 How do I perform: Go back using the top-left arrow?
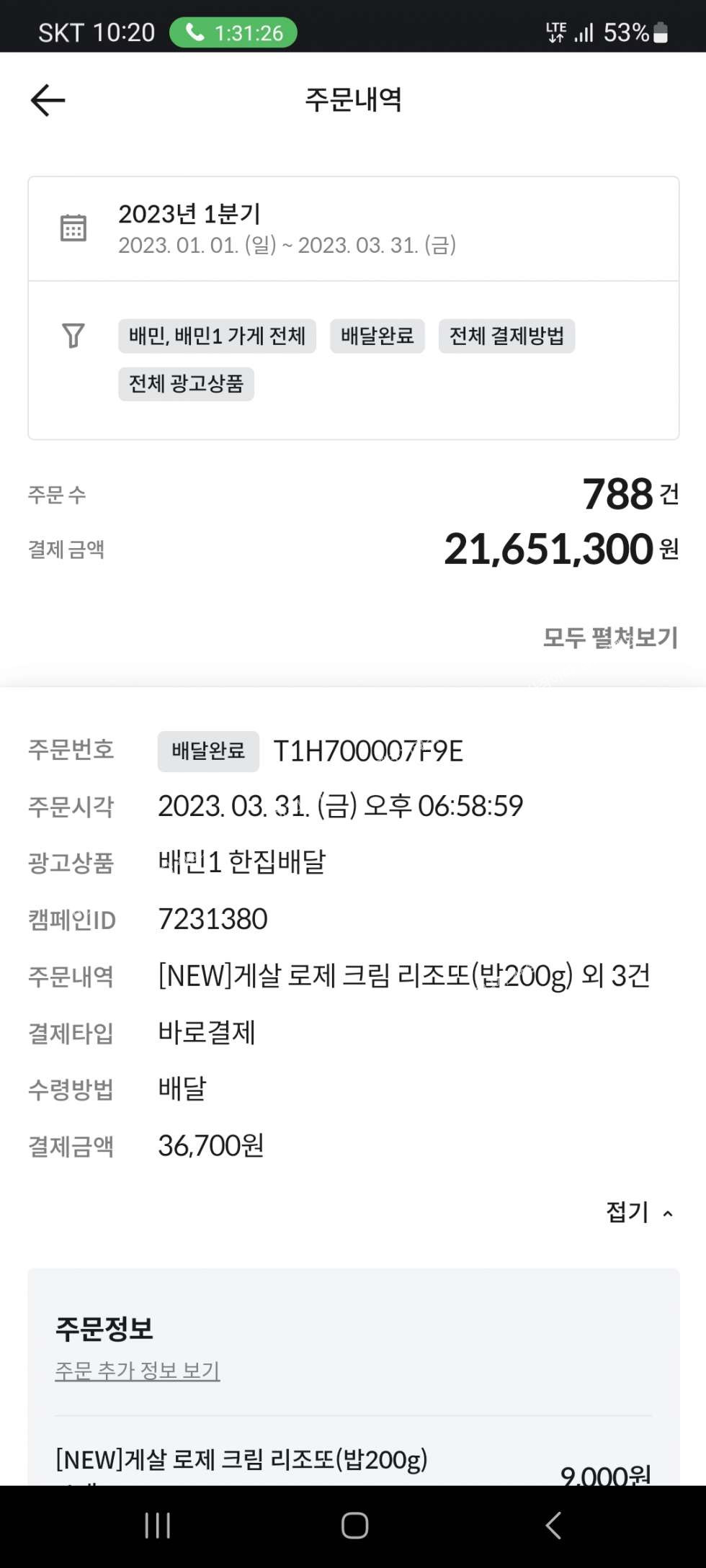click(x=48, y=100)
